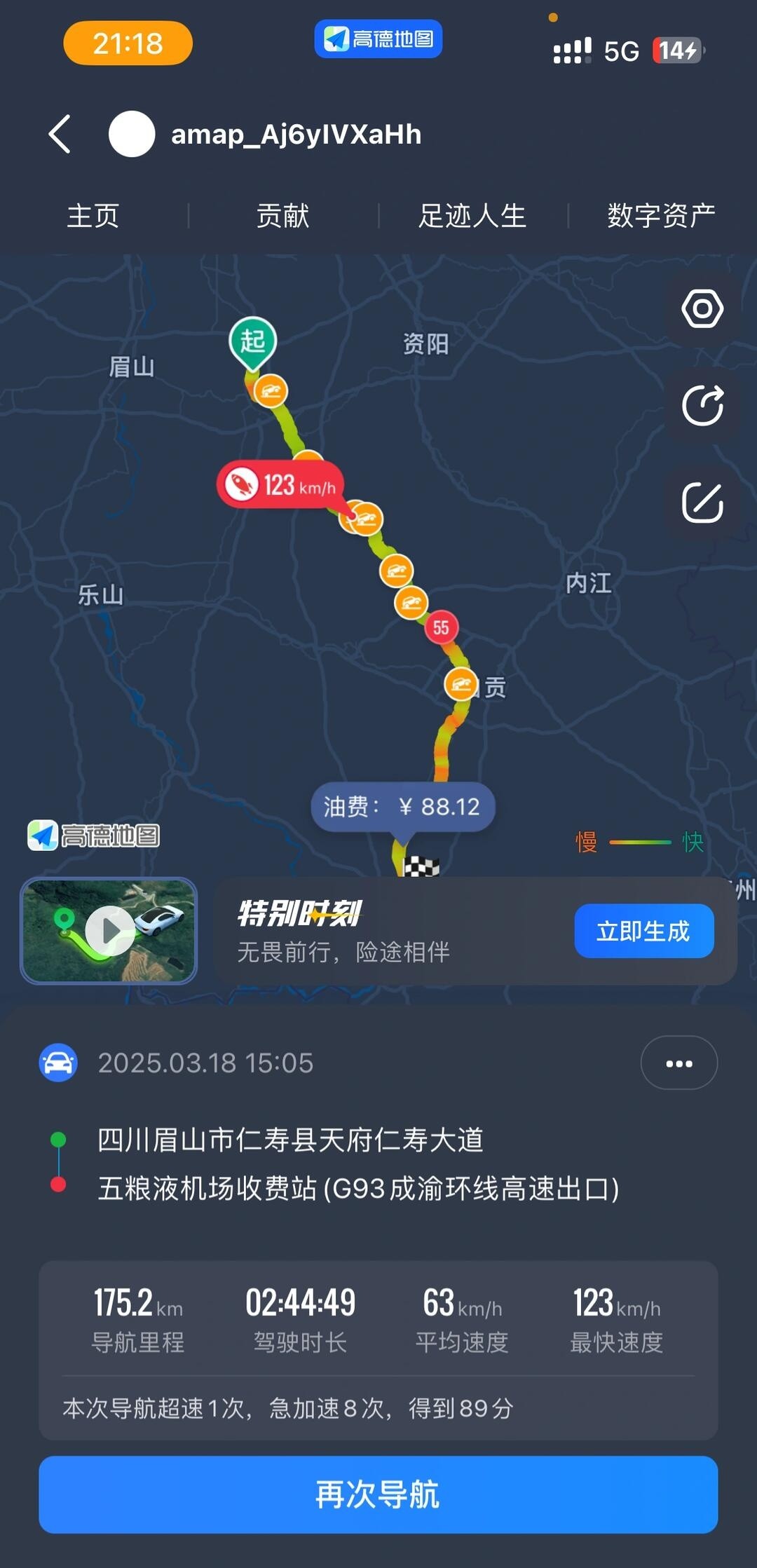This screenshot has height=1568, width=757.
Task: Play the trip video thumbnail
Action: click(109, 930)
